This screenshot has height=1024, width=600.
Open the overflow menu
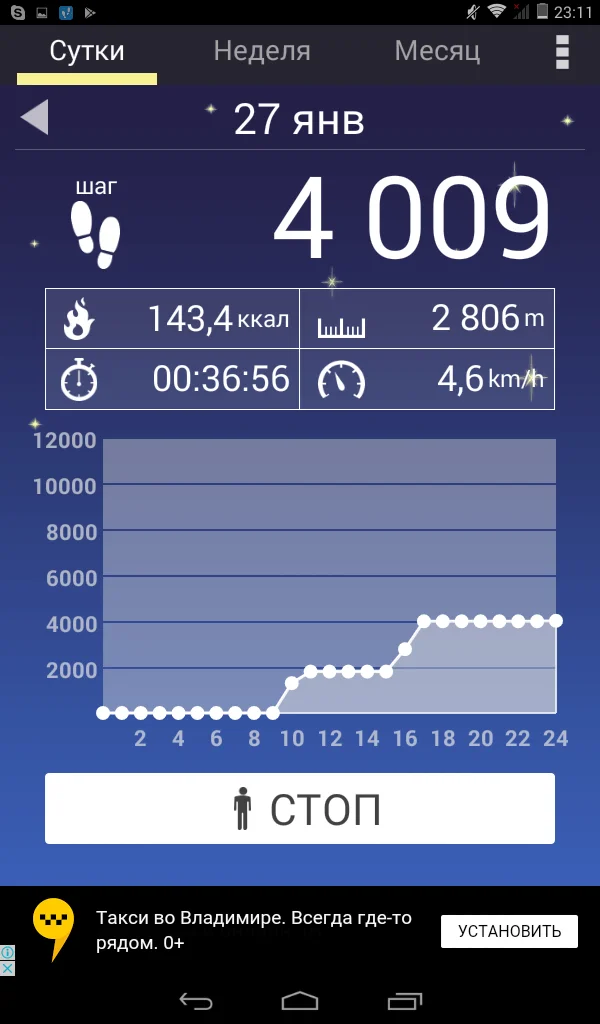[x=562, y=52]
